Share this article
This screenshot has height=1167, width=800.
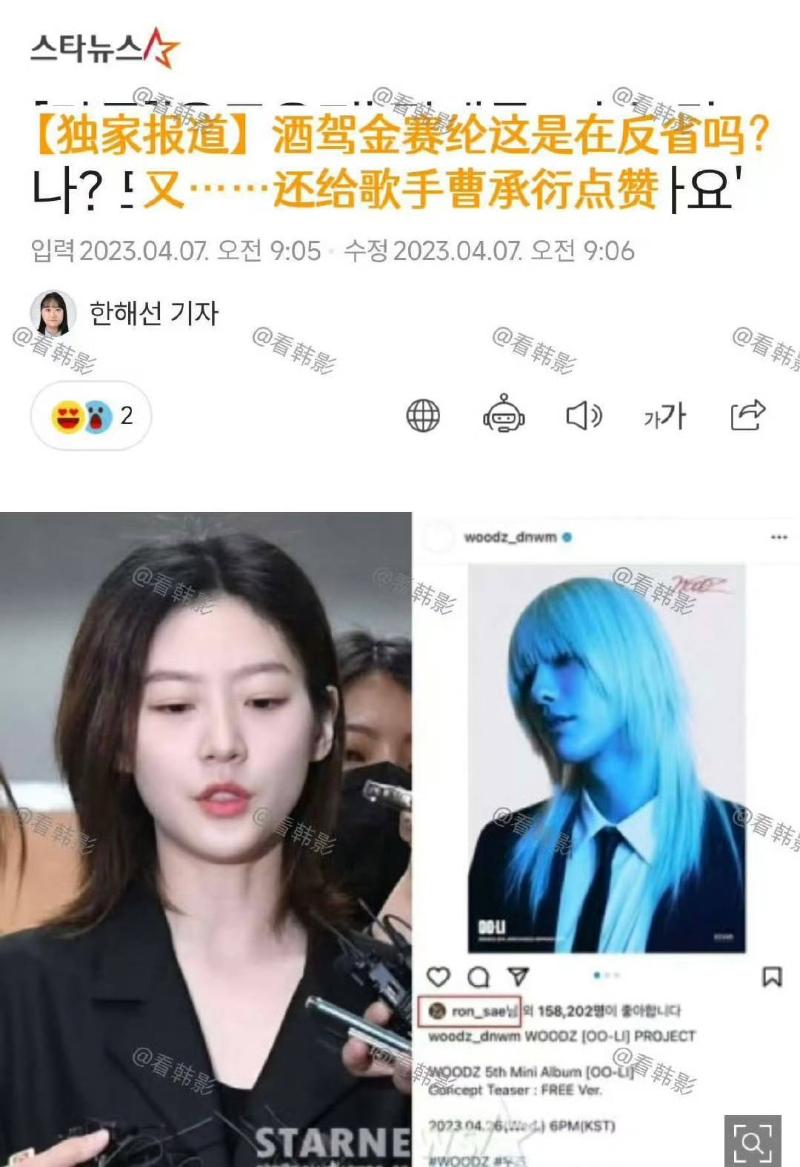(747, 415)
